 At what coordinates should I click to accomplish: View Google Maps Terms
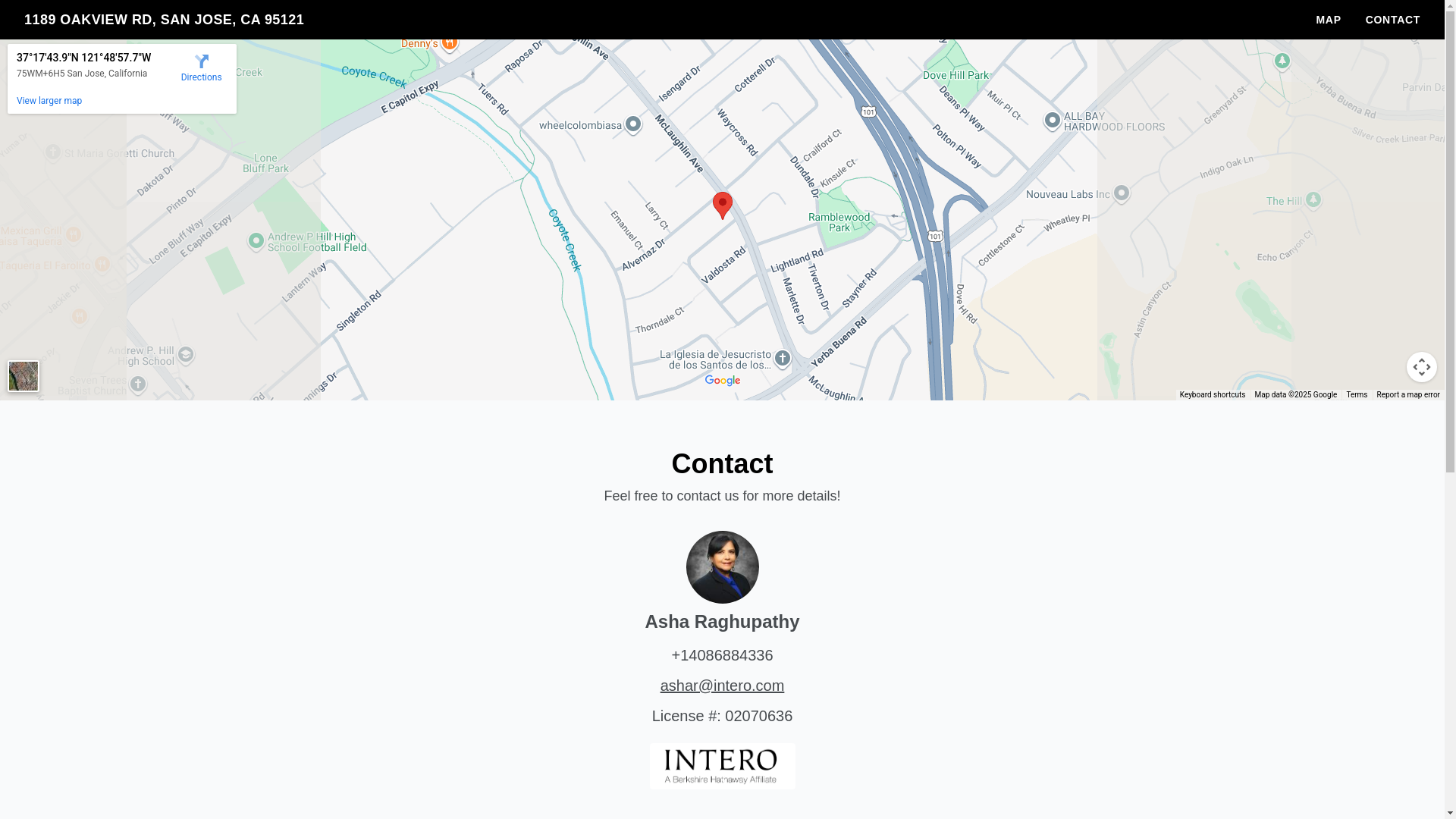(1357, 395)
